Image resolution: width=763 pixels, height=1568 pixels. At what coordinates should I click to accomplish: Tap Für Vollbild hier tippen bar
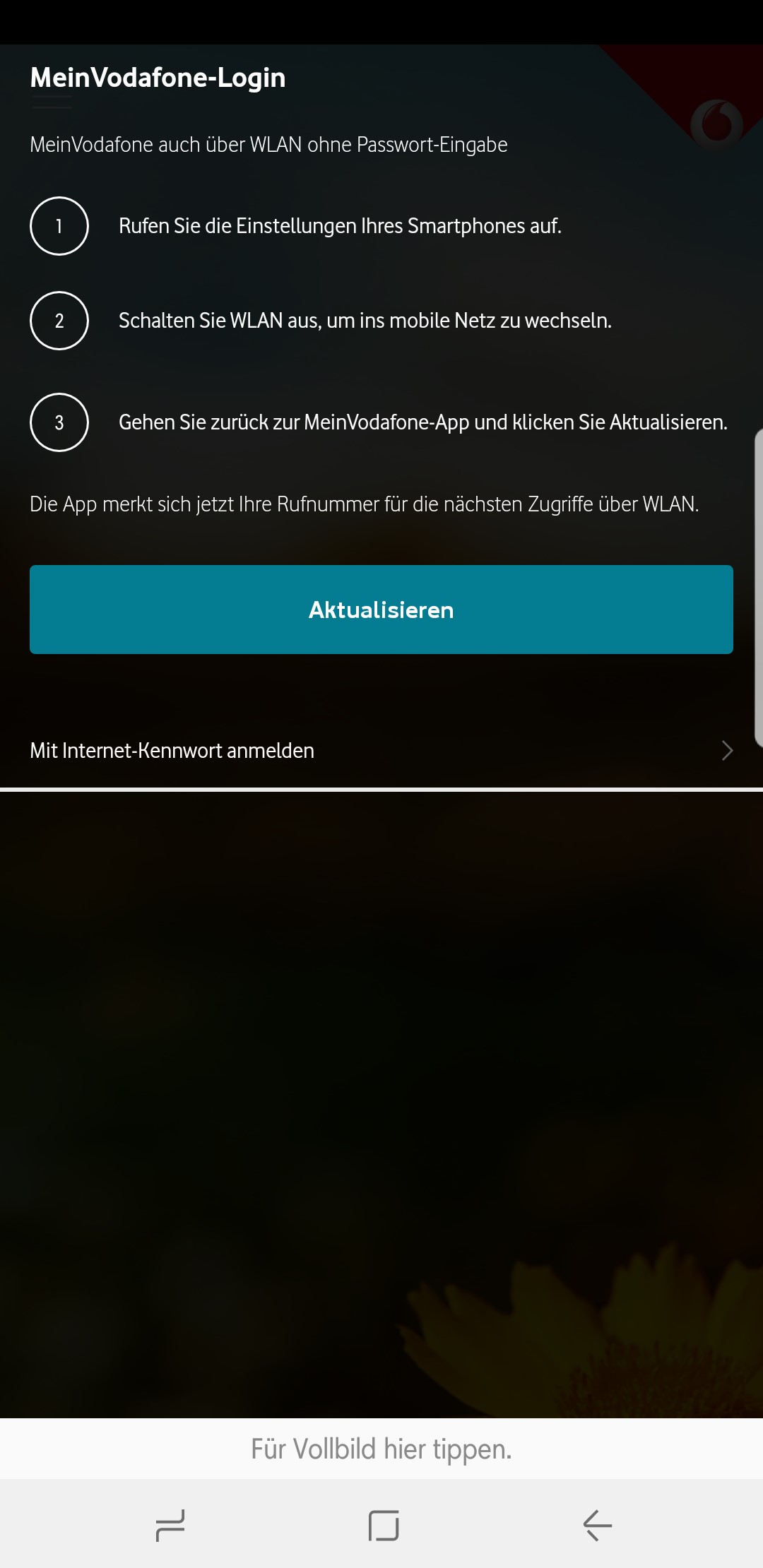[381, 1449]
